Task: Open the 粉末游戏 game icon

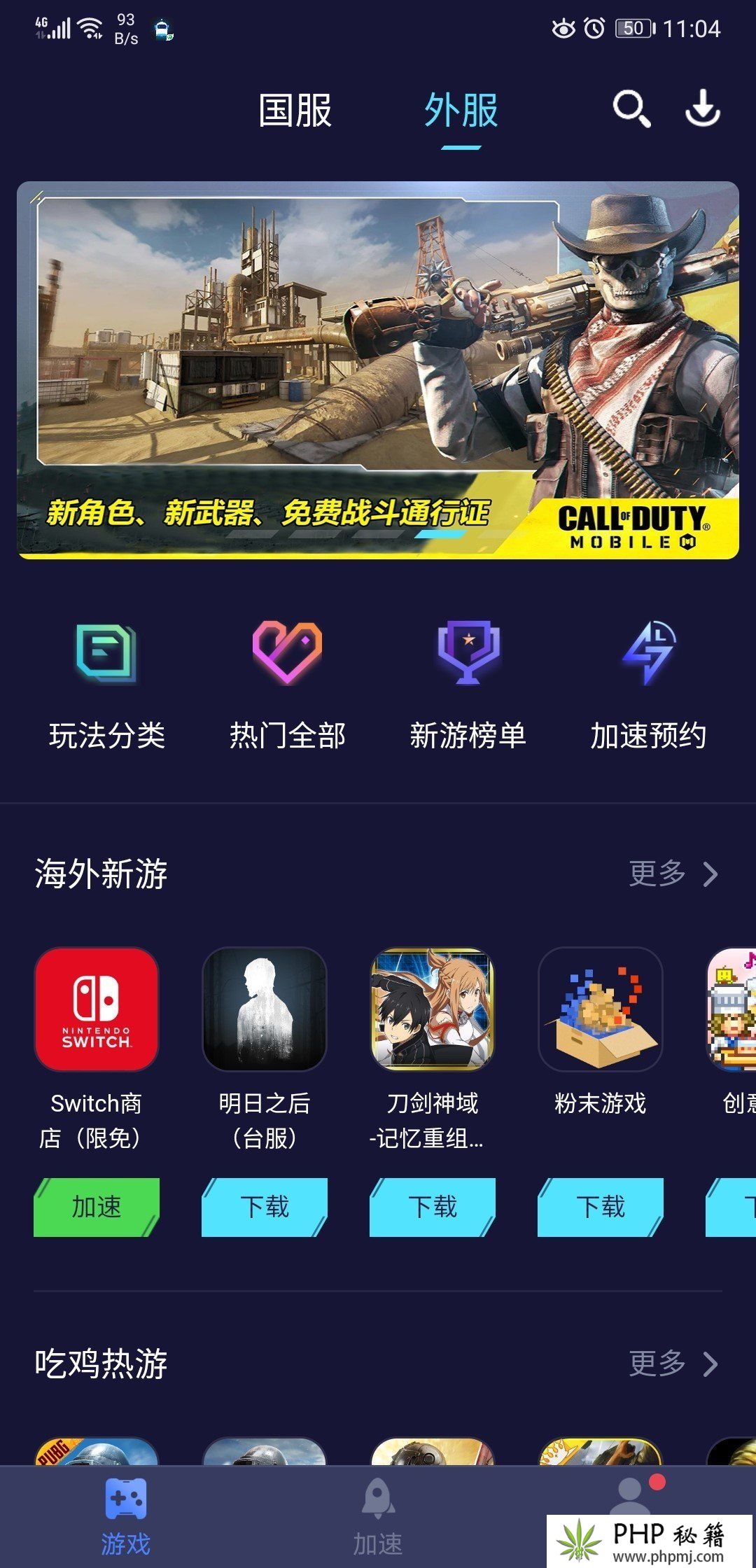Action: click(x=601, y=1009)
